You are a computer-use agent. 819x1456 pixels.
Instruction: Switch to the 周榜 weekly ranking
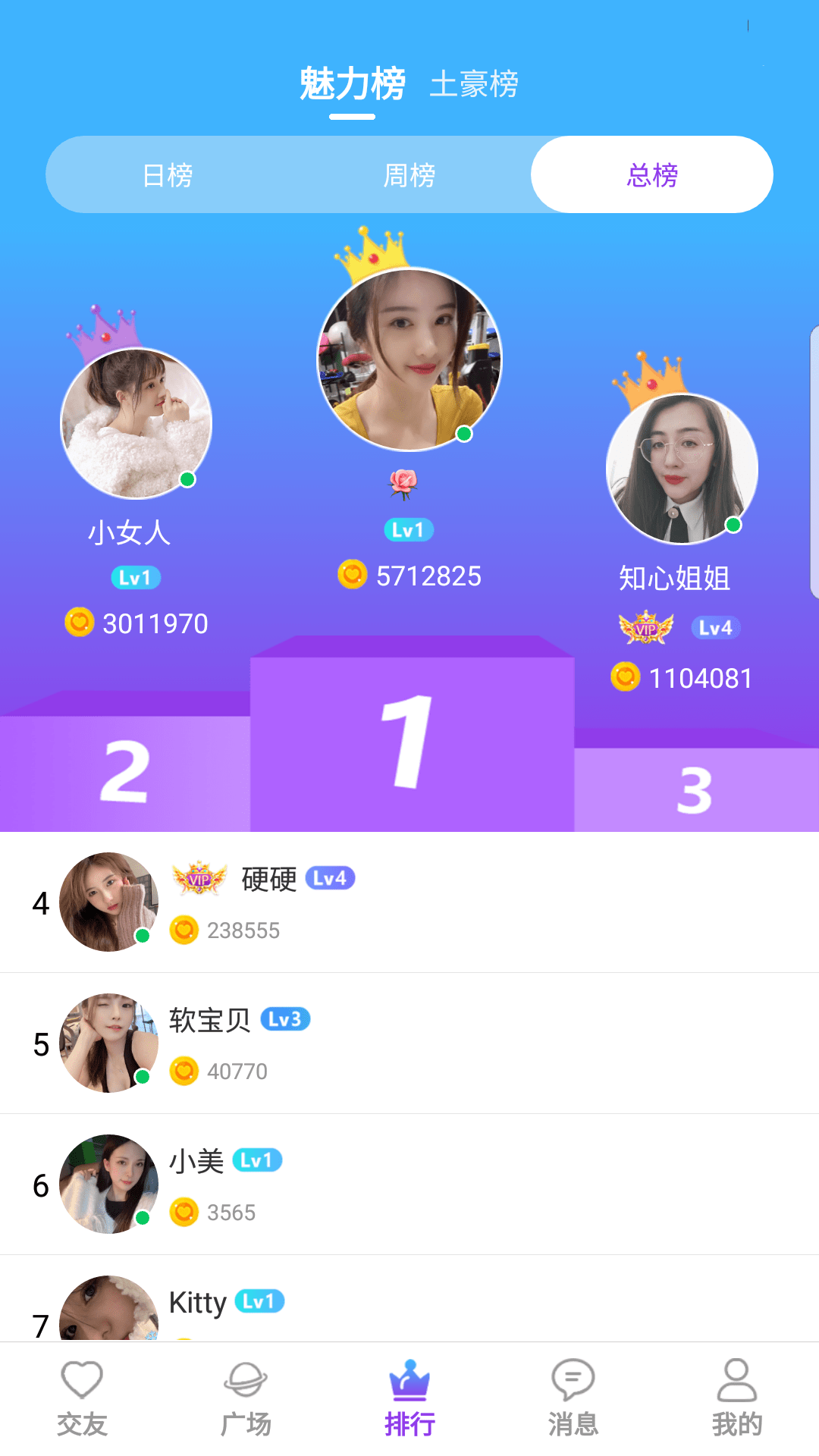click(409, 174)
